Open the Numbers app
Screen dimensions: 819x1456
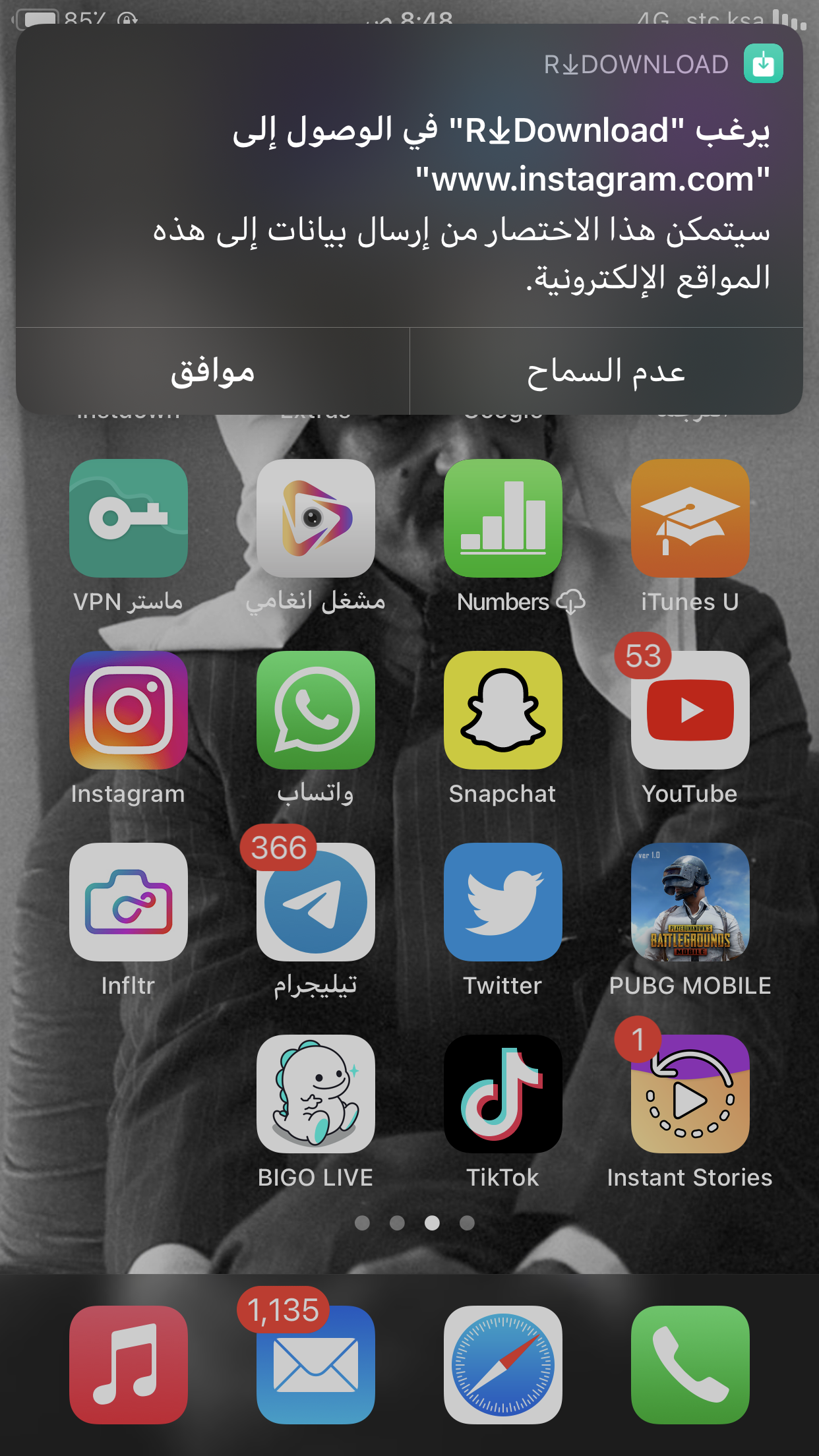click(x=503, y=518)
